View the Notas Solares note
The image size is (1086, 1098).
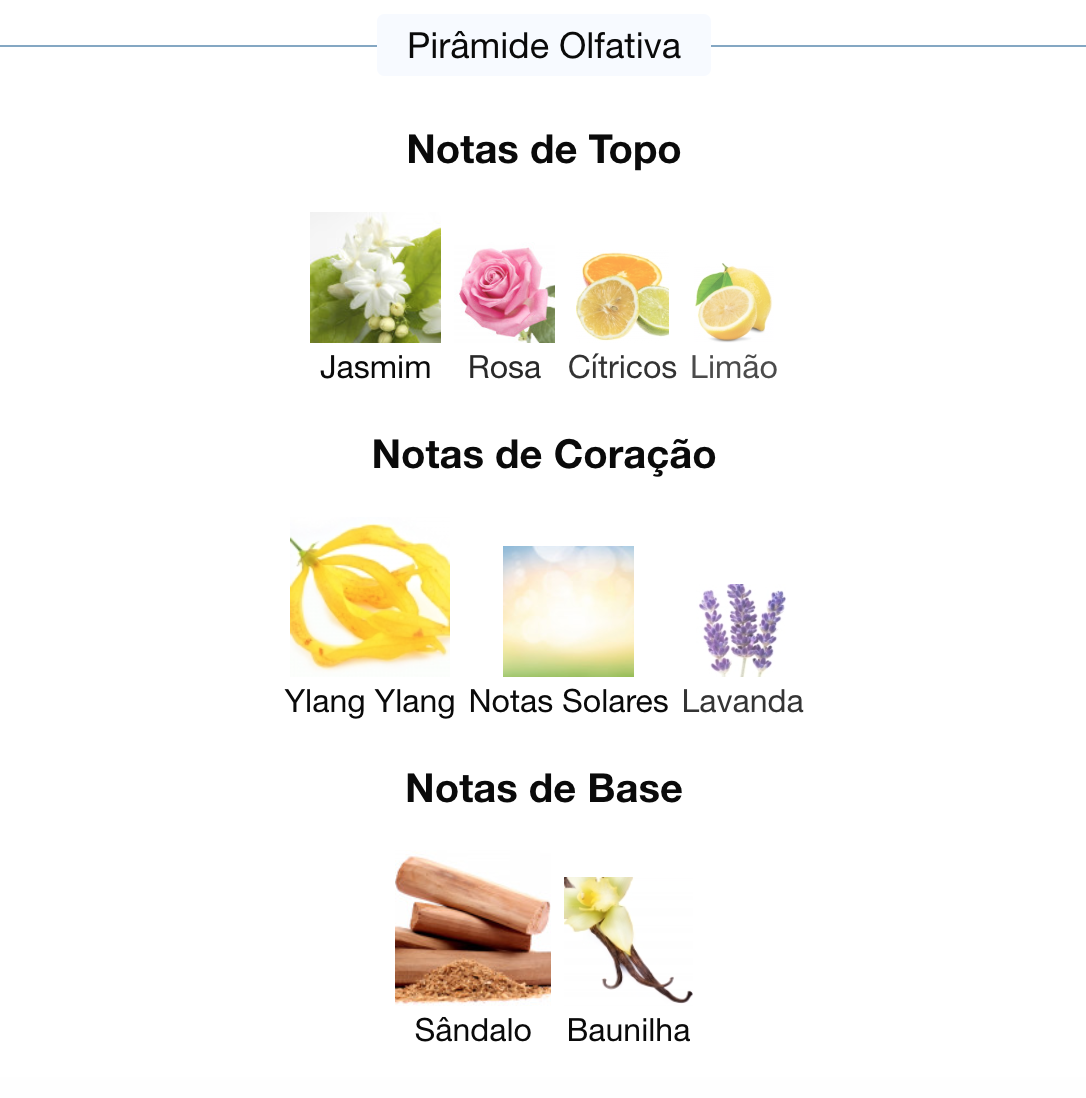click(x=568, y=611)
